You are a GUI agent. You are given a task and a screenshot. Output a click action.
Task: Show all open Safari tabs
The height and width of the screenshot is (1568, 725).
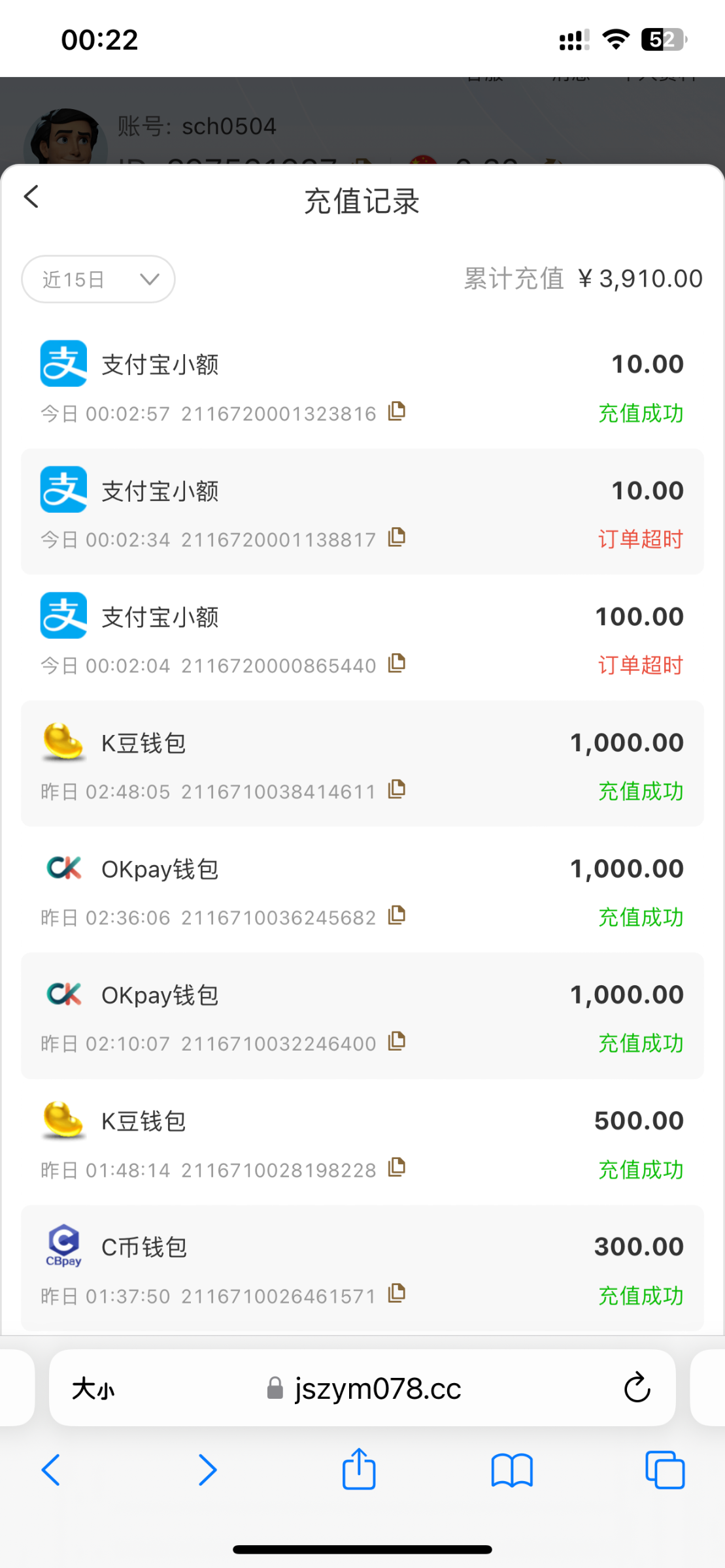(x=665, y=1470)
